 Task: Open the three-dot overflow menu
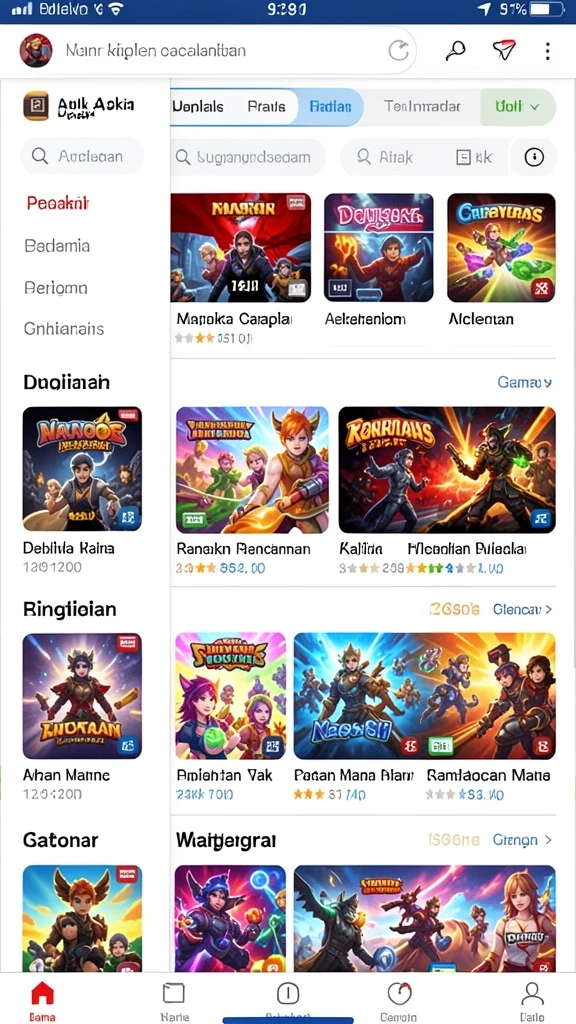click(x=547, y=50)
